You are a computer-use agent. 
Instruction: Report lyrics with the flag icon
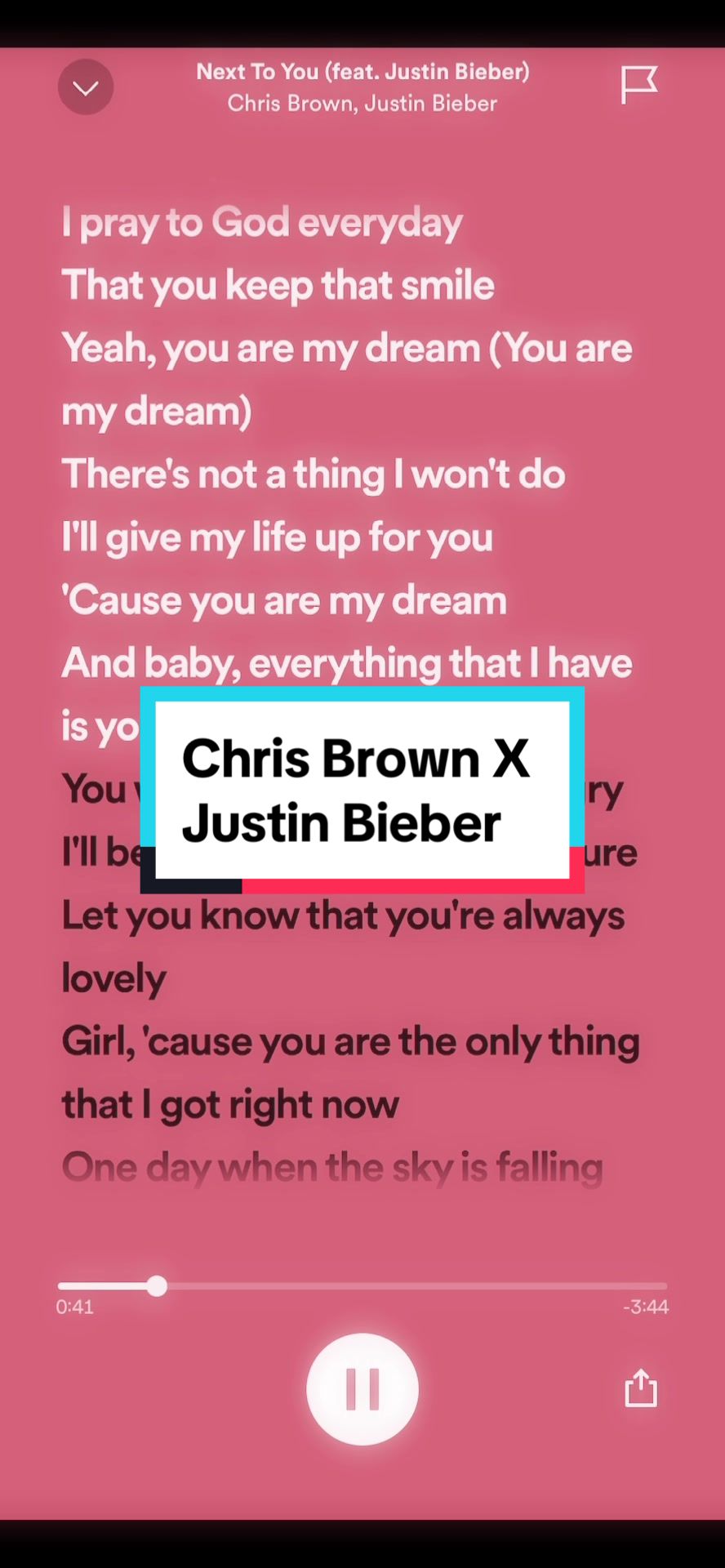pos(638,85)
